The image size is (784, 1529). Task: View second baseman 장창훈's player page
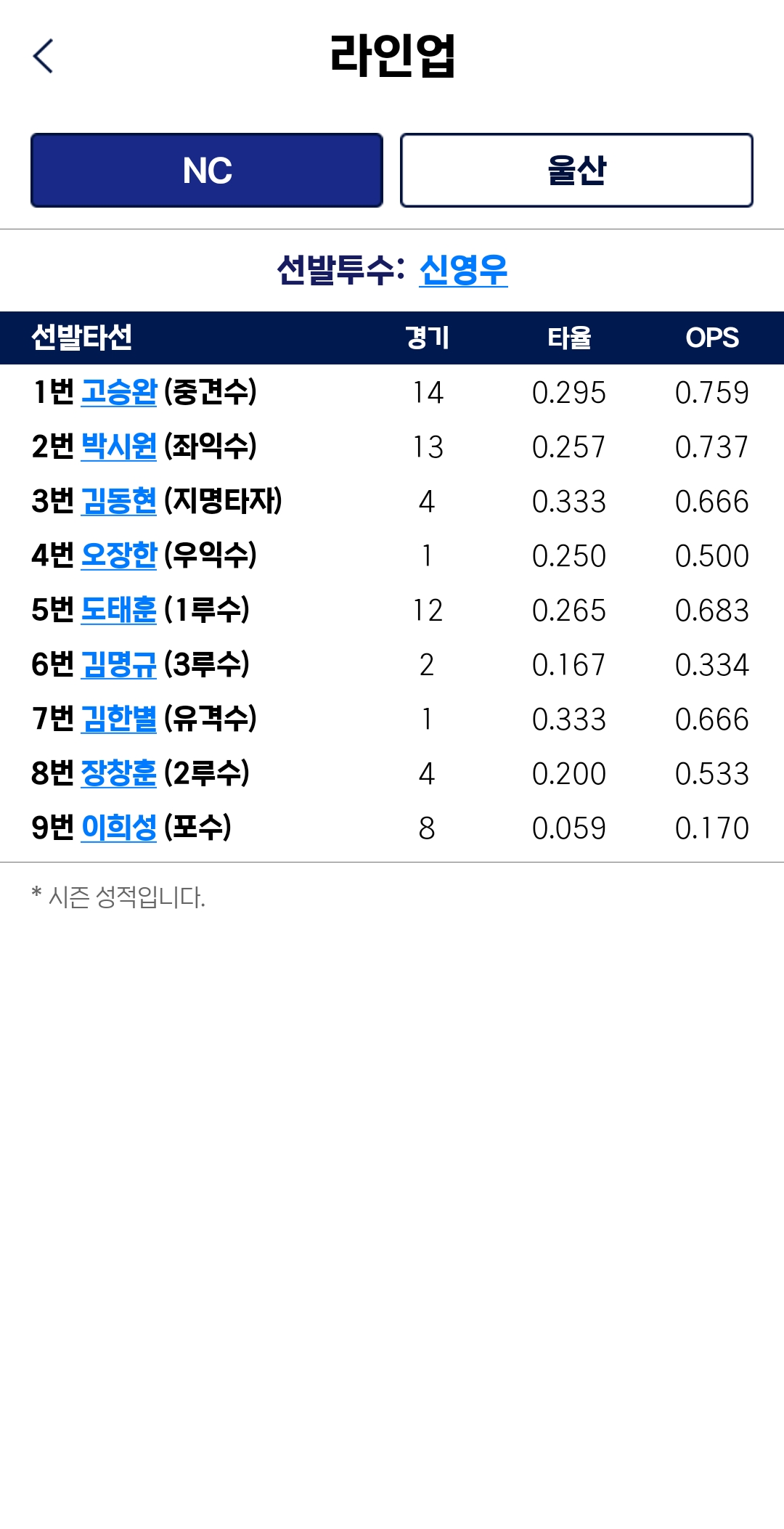tap(119, 773)
